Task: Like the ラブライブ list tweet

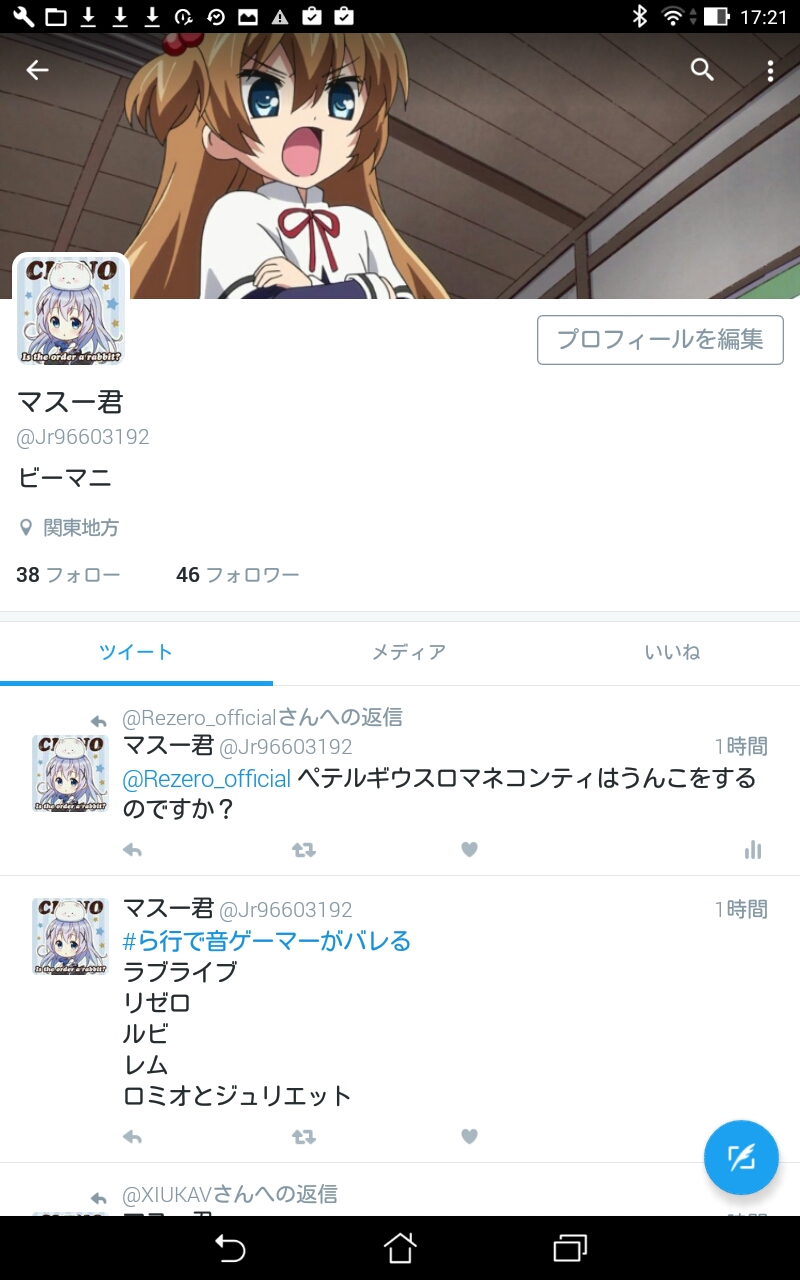Action: pos(469,1137)
